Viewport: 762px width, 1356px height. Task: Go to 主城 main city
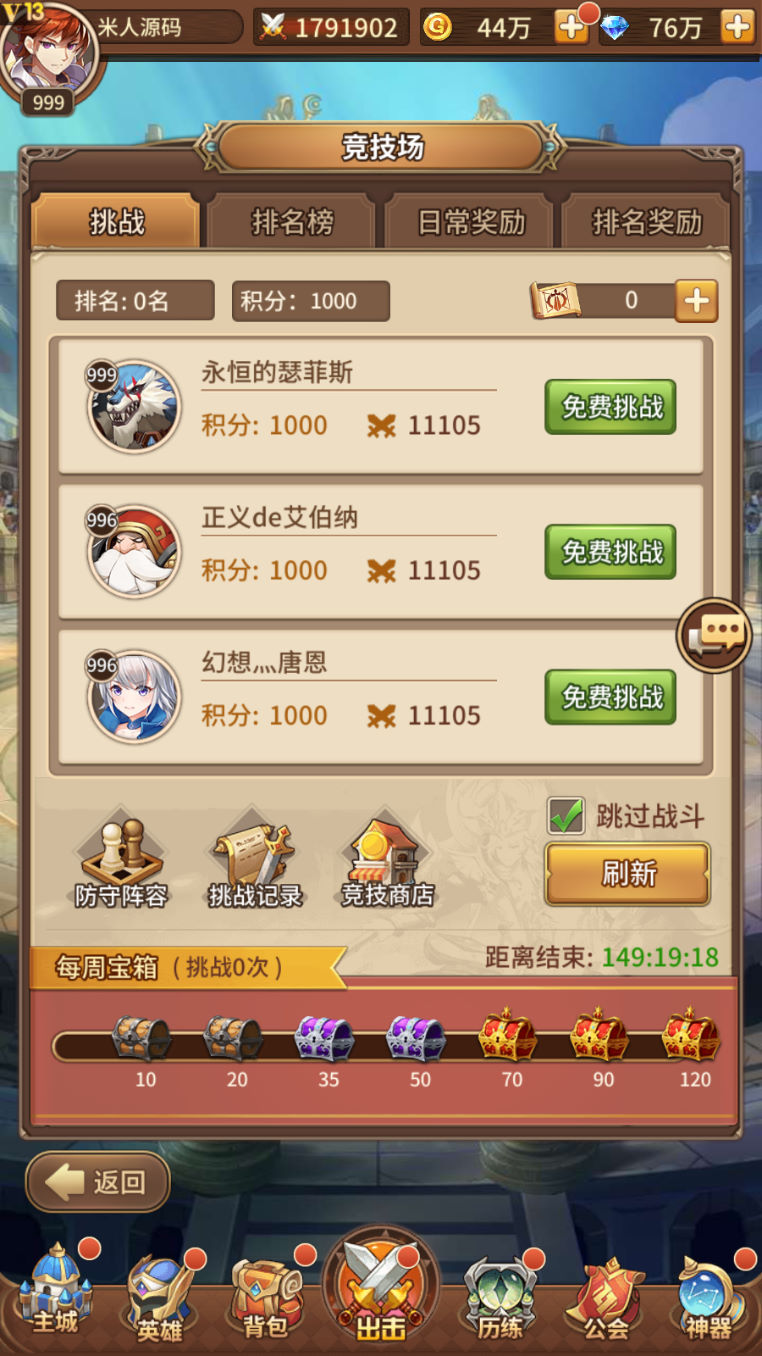click(55, 1290)
